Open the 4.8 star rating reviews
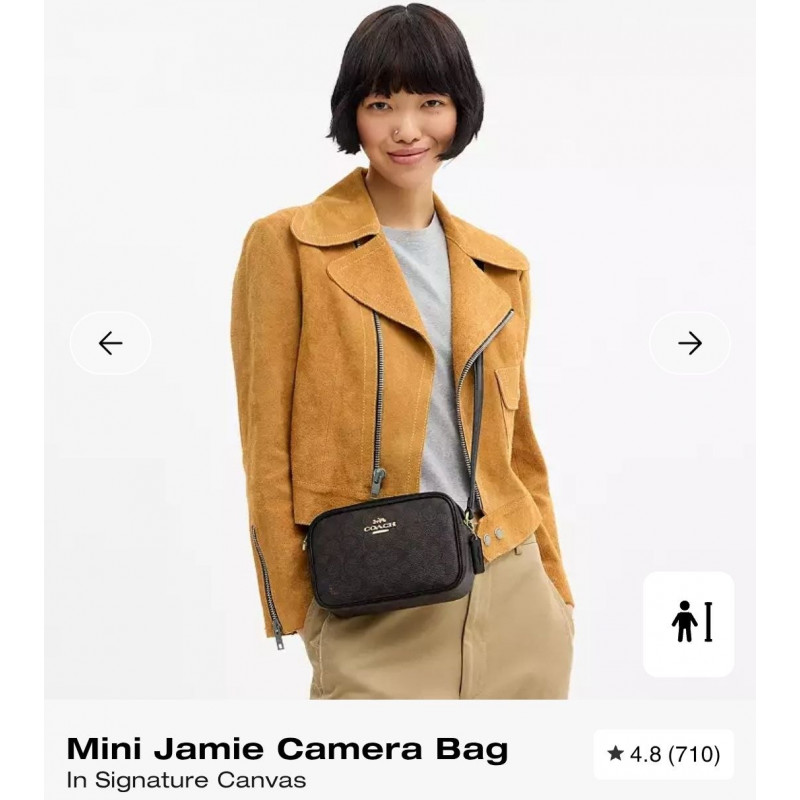Screen dimensions: 800x800 coord(663,754)
